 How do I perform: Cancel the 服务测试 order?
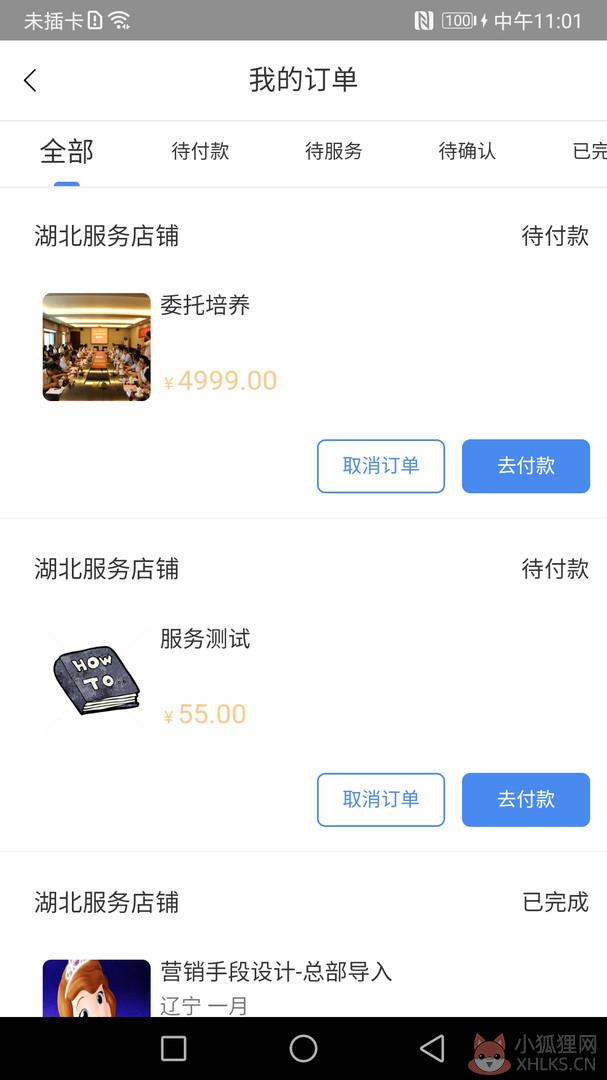[x=381, y=800]
